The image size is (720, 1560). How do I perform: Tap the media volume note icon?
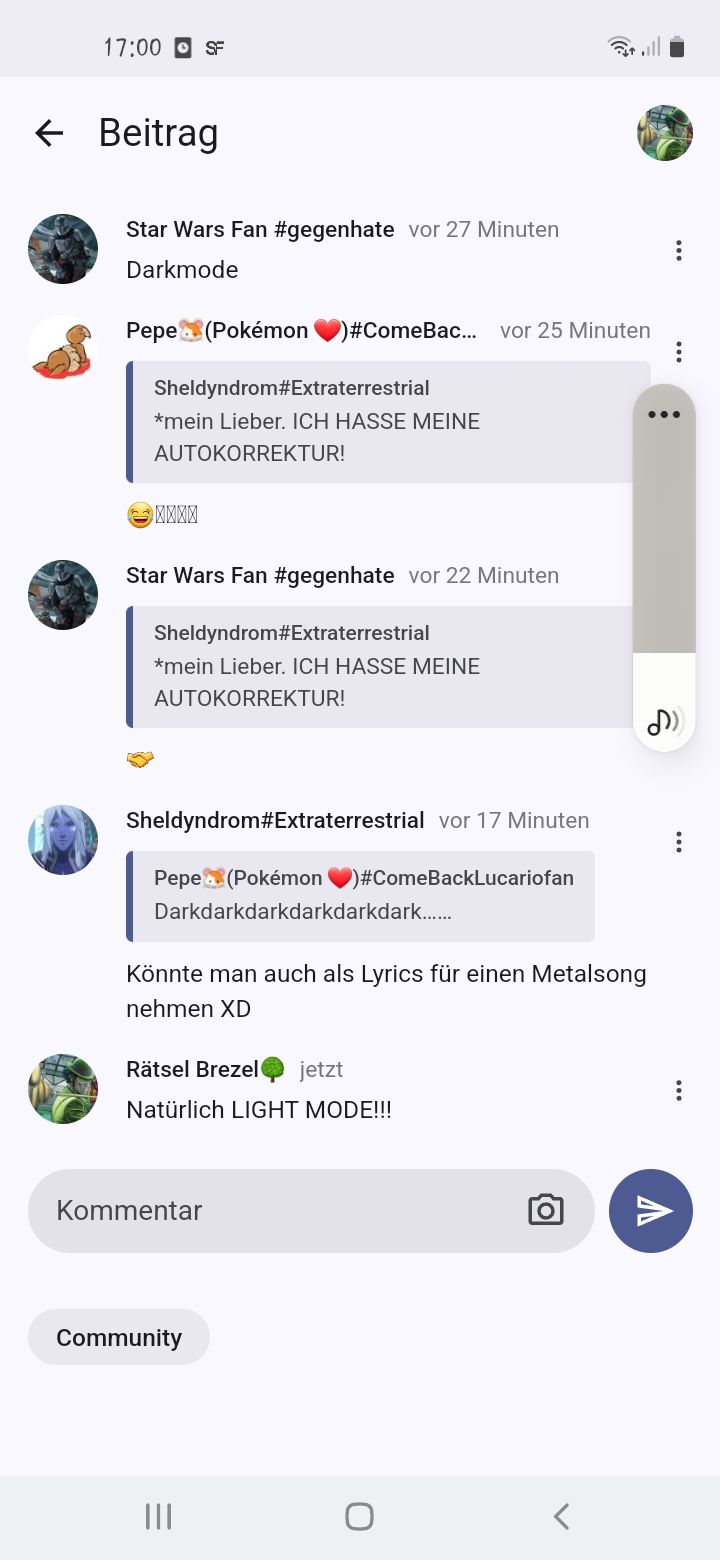pos(664,720)
